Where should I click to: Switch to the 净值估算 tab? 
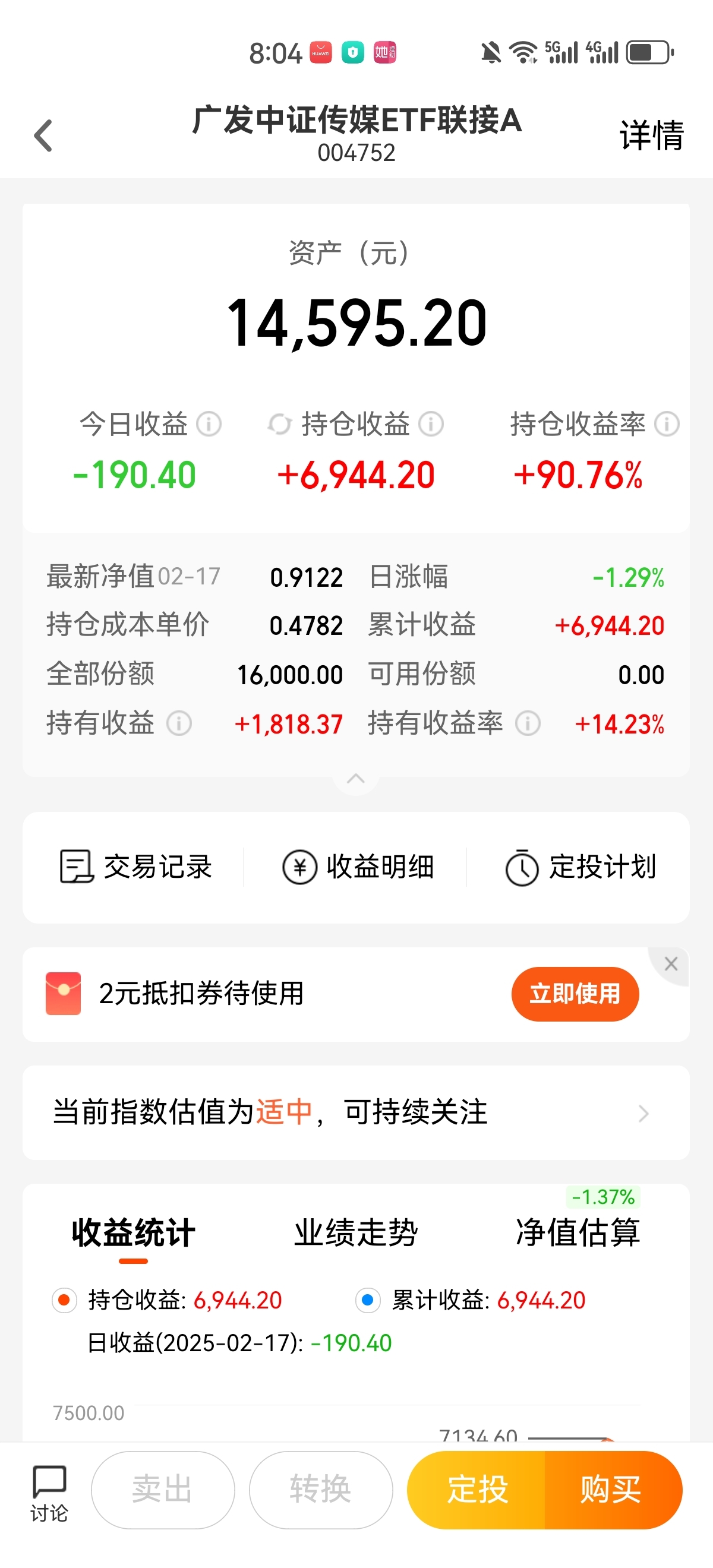pos(578,1232)
